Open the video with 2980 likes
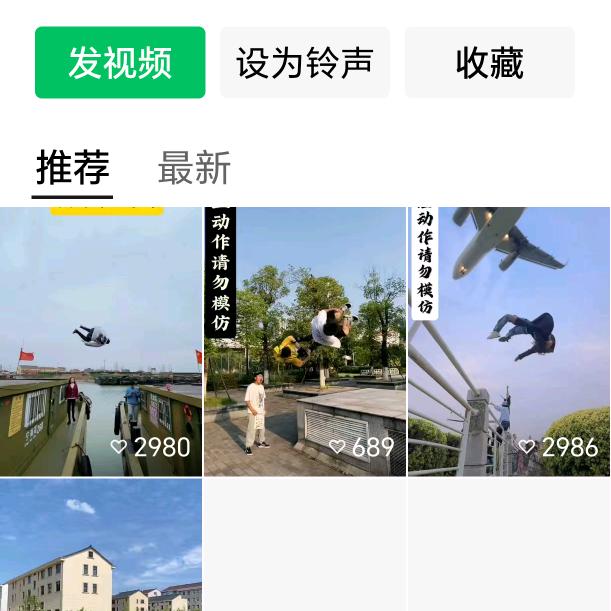 pos(100,341)
